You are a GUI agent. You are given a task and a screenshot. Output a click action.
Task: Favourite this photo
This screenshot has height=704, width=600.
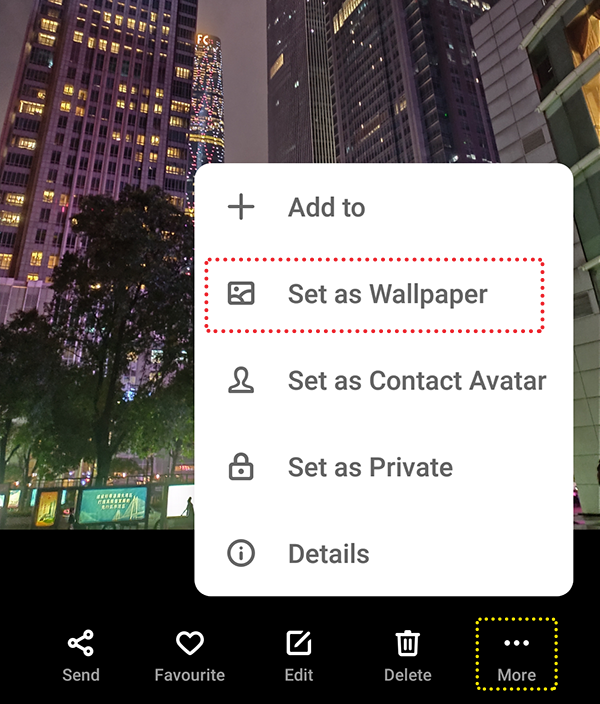(189, 656)
